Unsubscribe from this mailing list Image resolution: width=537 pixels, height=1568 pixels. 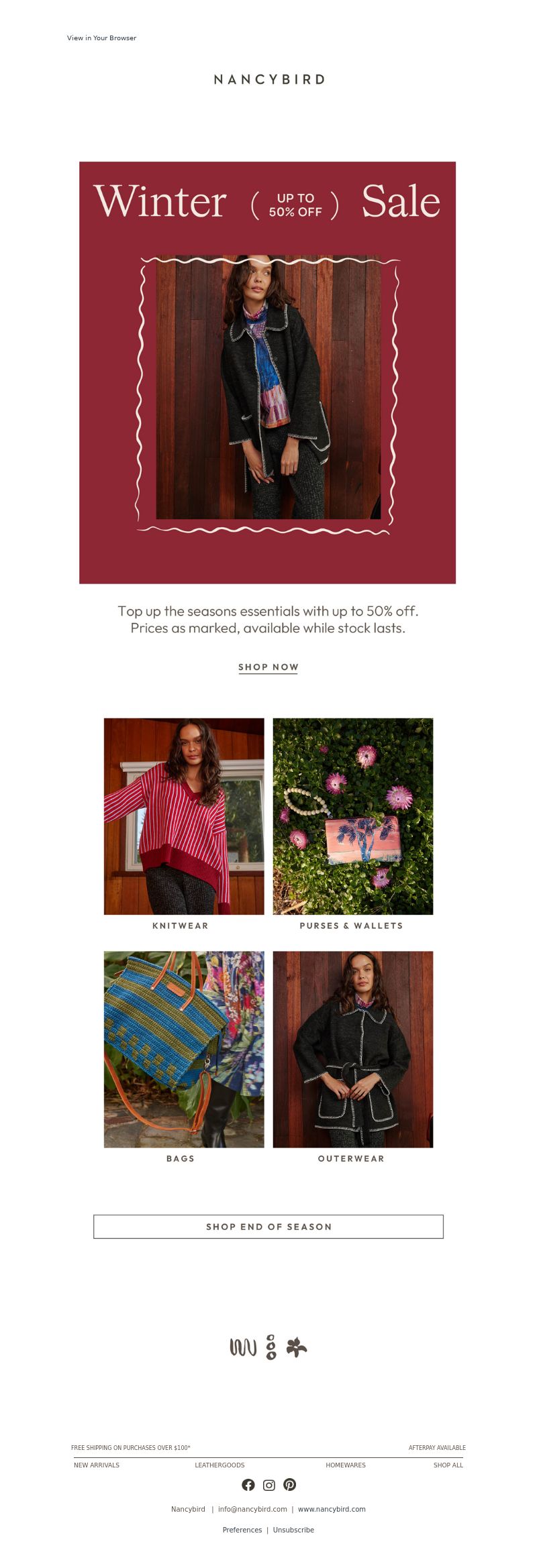point(293,1530)
